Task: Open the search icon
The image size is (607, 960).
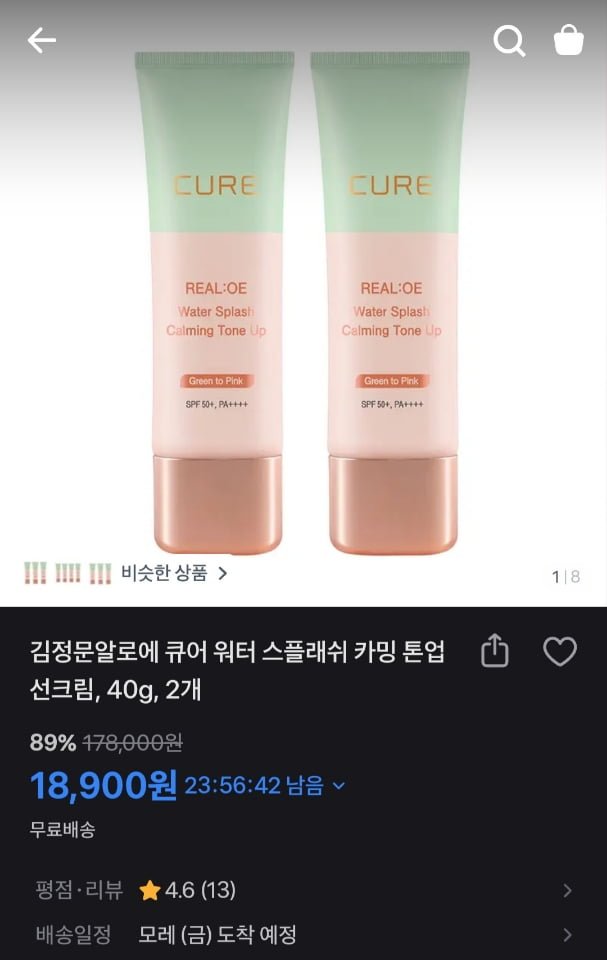Action: (509, 41)
